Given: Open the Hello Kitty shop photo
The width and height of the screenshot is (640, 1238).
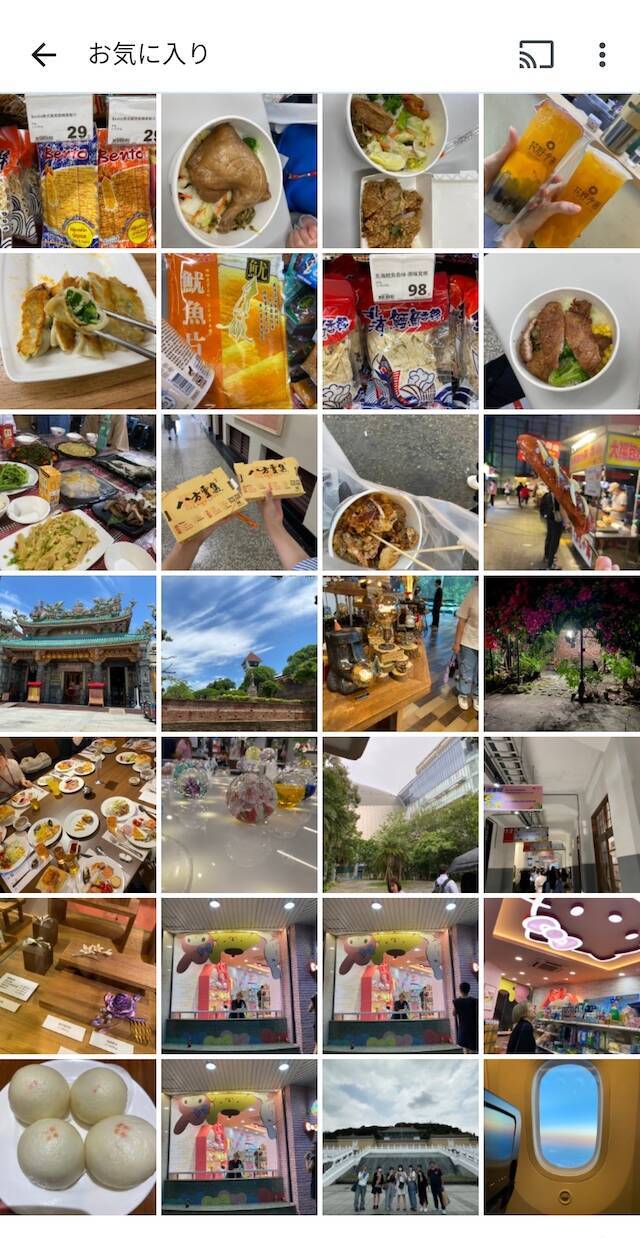Looking at the screenshot, I should 561,975.
